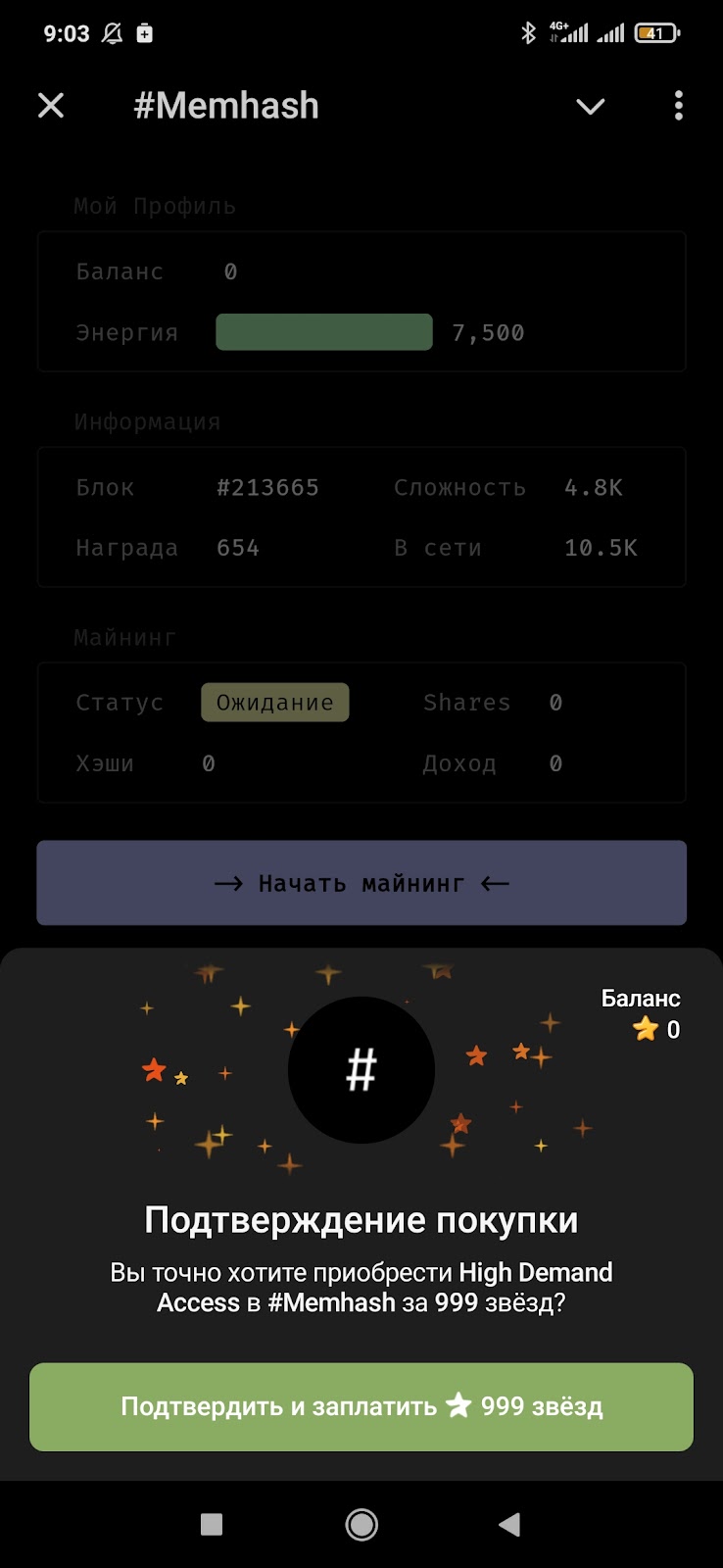723x1568 pixels.
Task: Collapse the app with the down chevron
Action: coord(590,106)
